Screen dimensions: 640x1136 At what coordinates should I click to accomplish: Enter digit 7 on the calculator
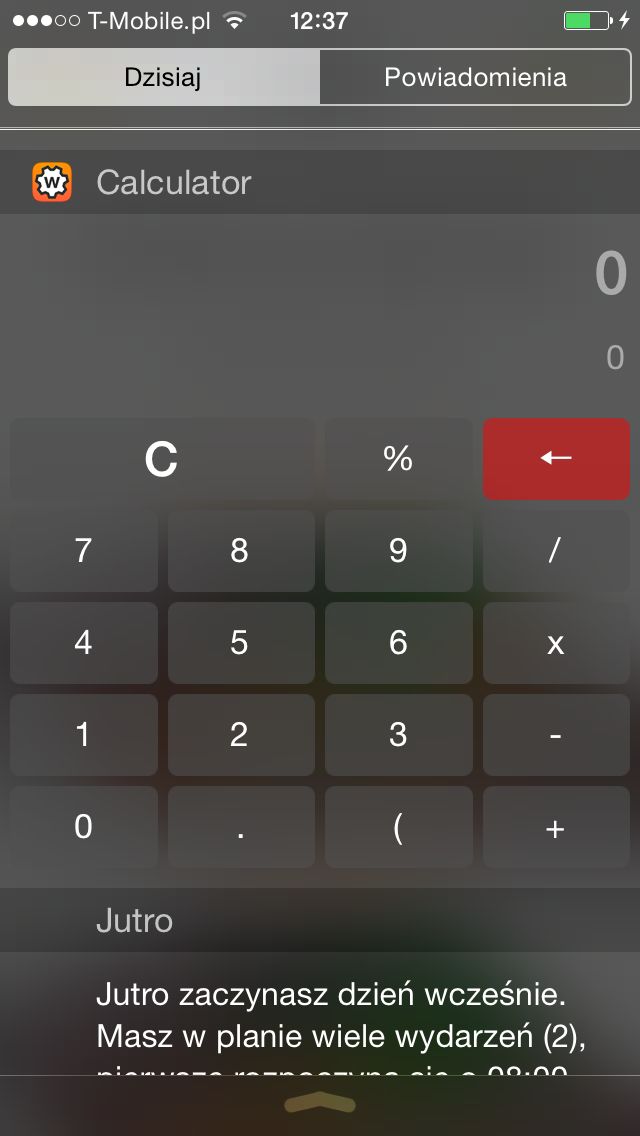[83, 551]
